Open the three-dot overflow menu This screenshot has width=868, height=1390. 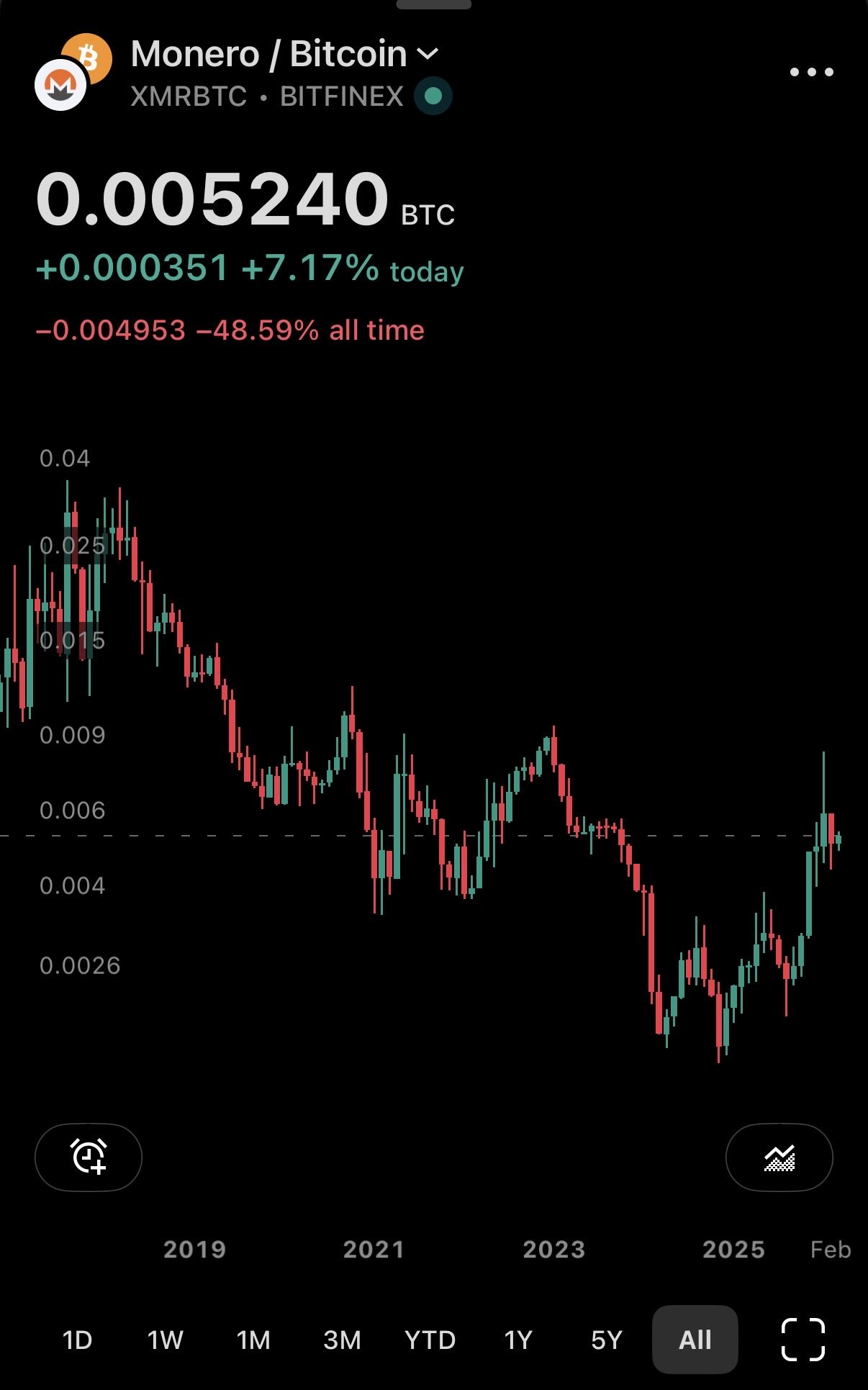(811, 72)
